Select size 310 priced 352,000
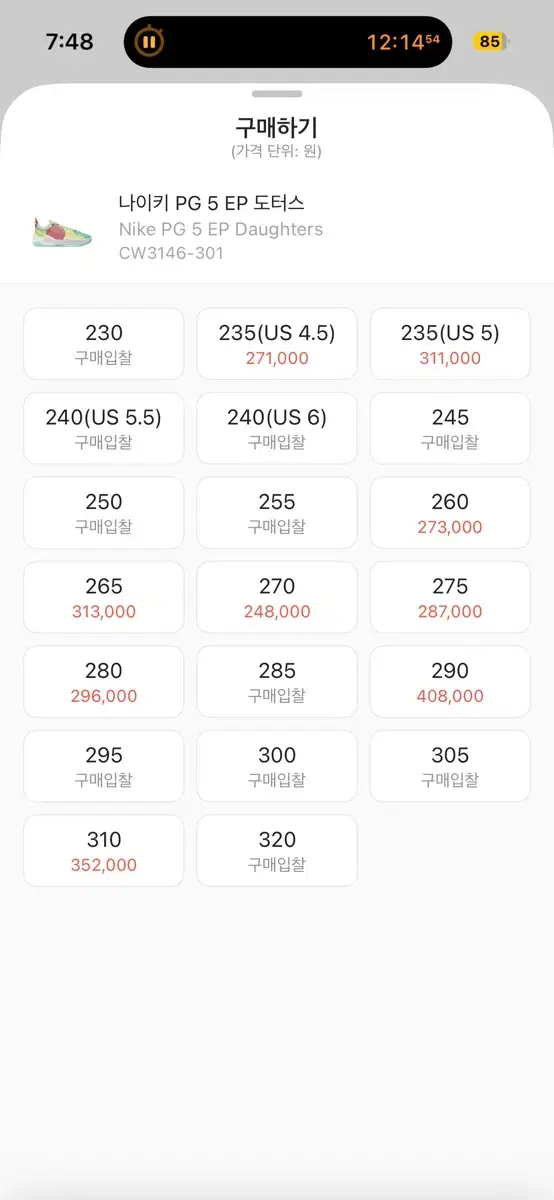The height and width of the screenshot is (1200, 554). [x=104, y=851]
